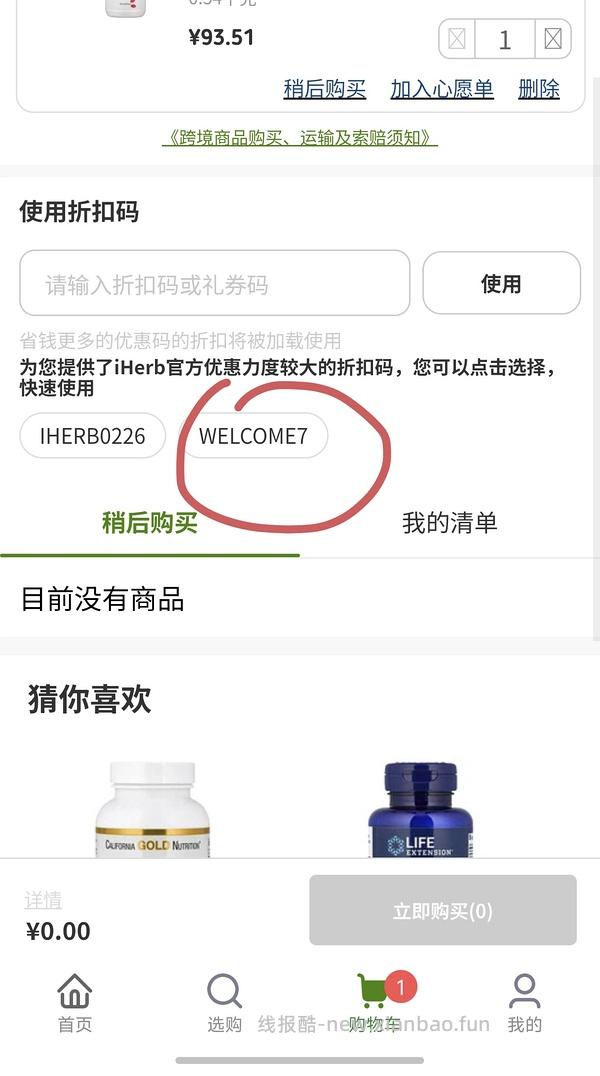Go to the 首页 home tab
600x1076 pixels.
75,1003
